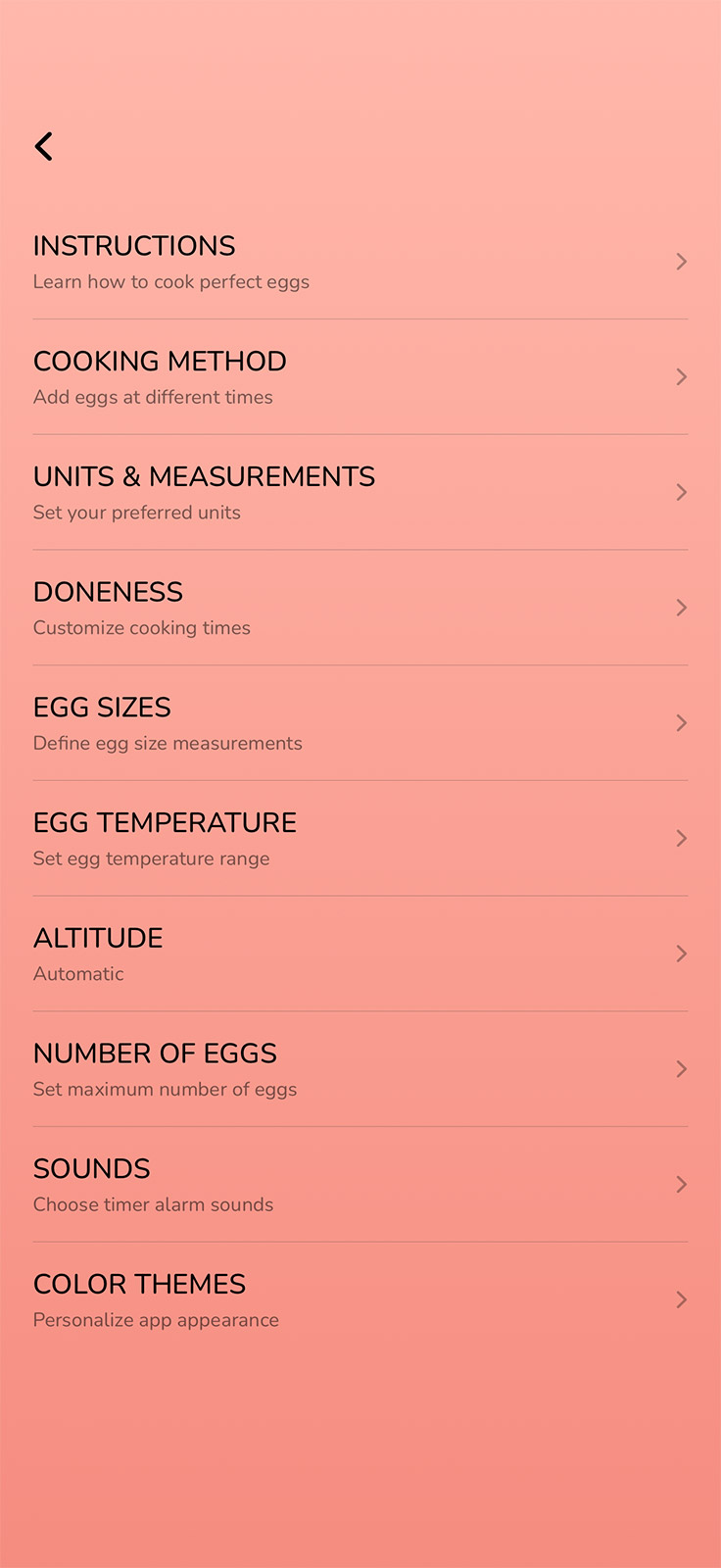Screen dimensions: 721x1568
Task: Click the back arrow at top left
Action: click(44, 145)
